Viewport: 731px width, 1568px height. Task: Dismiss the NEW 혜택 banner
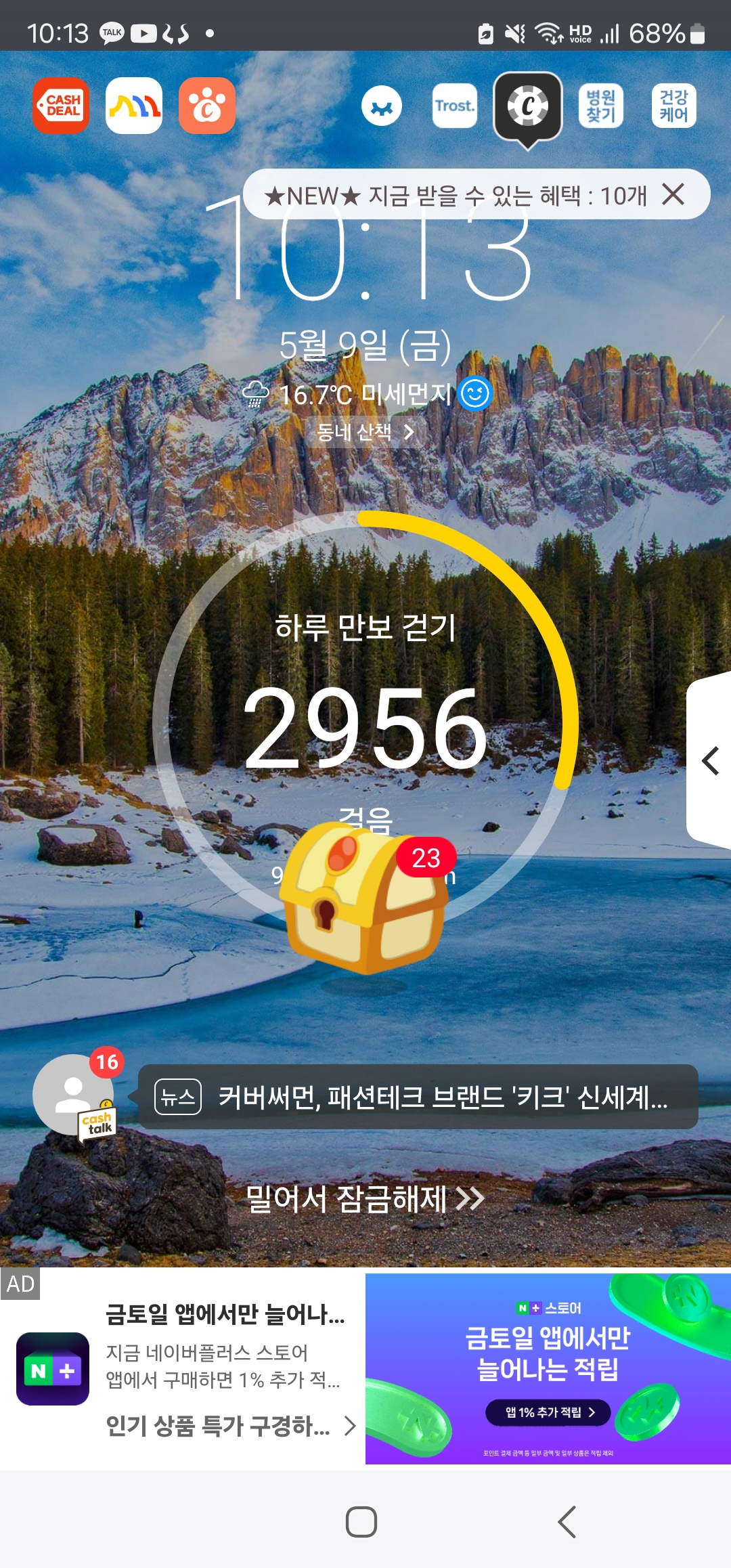click(x=673, y=194)
